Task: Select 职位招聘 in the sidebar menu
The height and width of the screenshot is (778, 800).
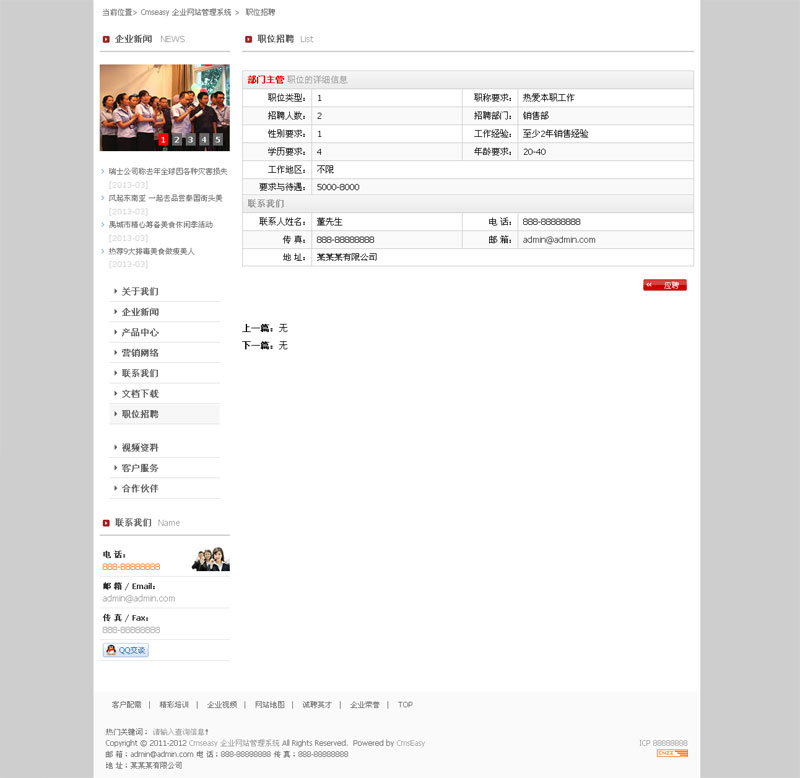Action: click(x=140, y=414)
